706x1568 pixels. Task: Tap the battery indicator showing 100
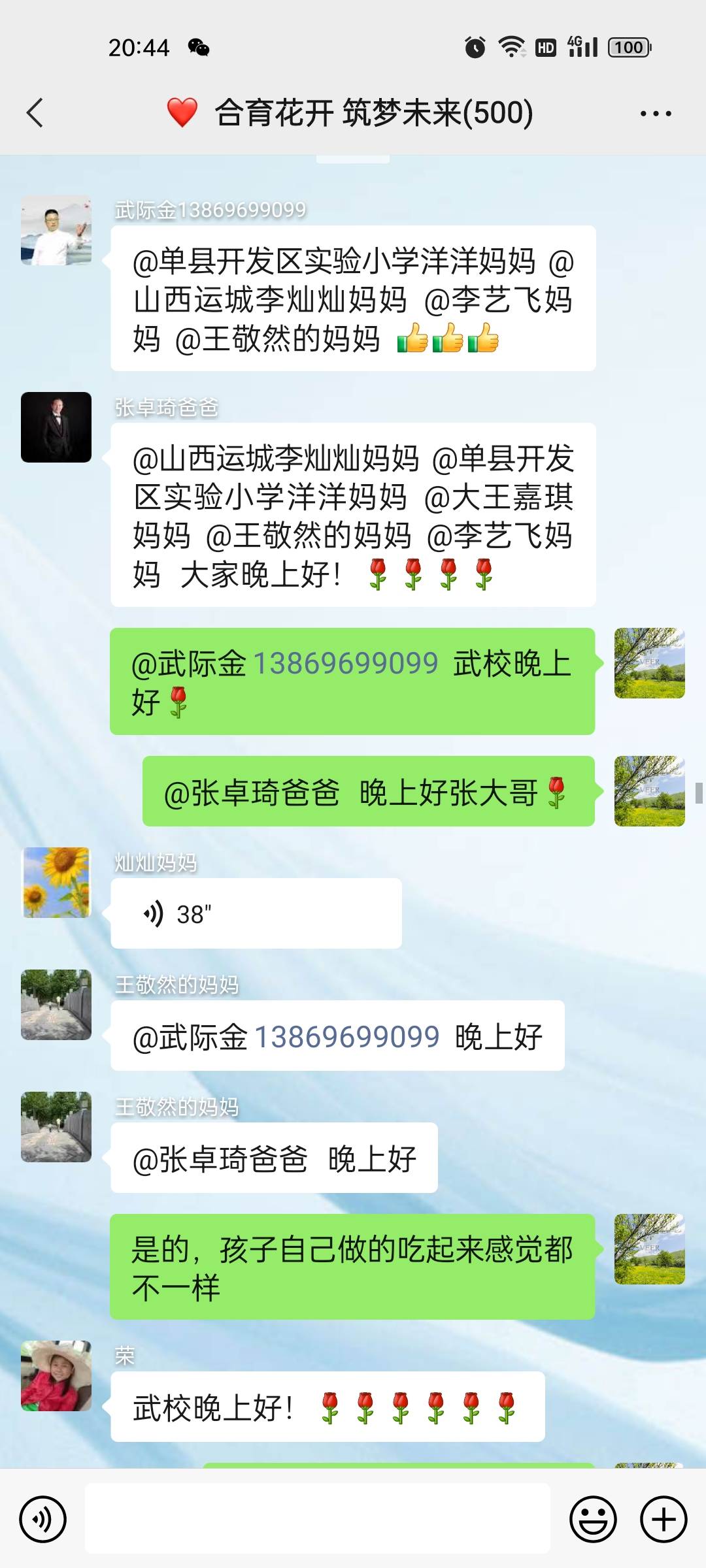[x=628, y=47]
